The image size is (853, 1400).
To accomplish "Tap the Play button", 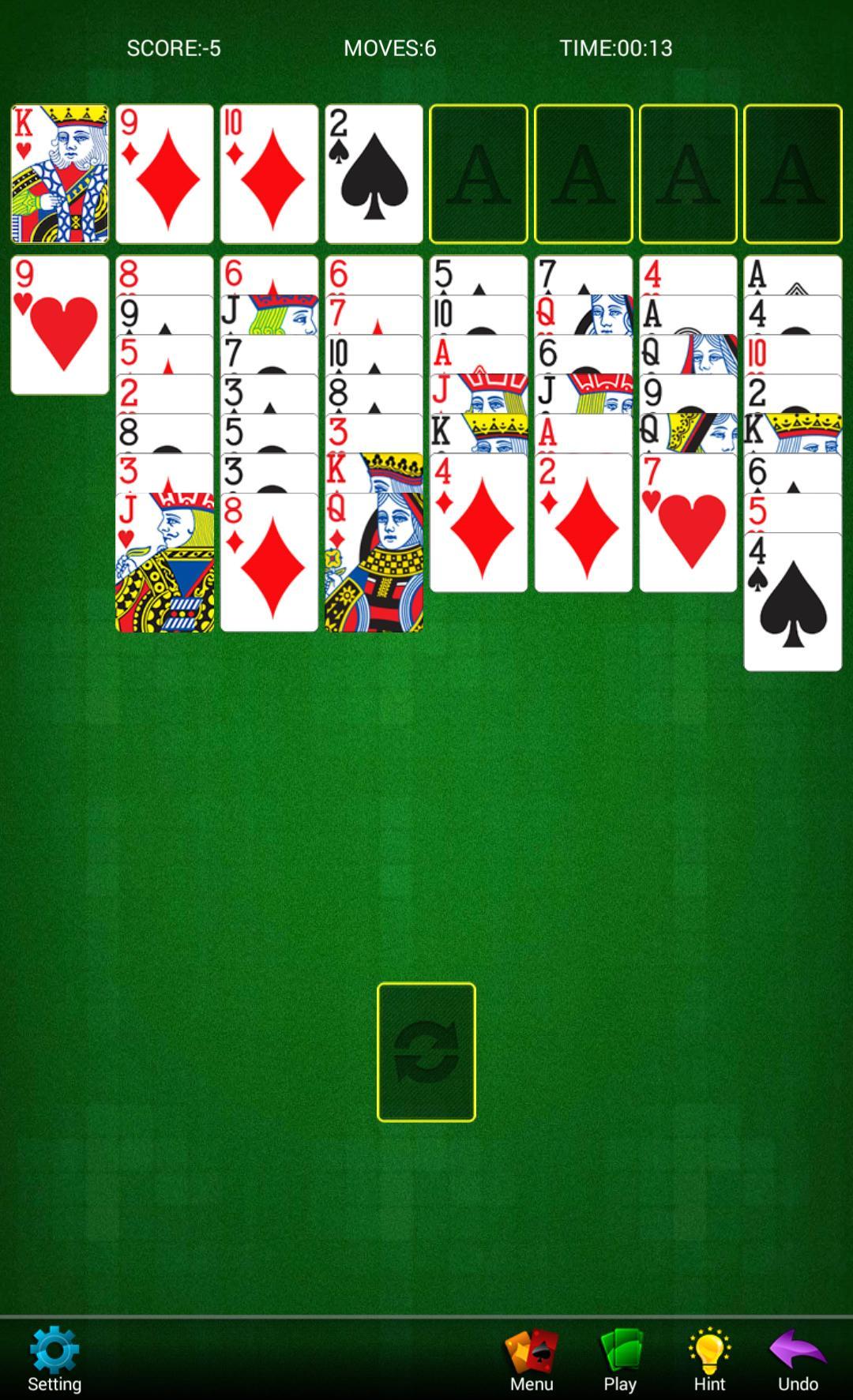I will click(x=621, y=1360).
